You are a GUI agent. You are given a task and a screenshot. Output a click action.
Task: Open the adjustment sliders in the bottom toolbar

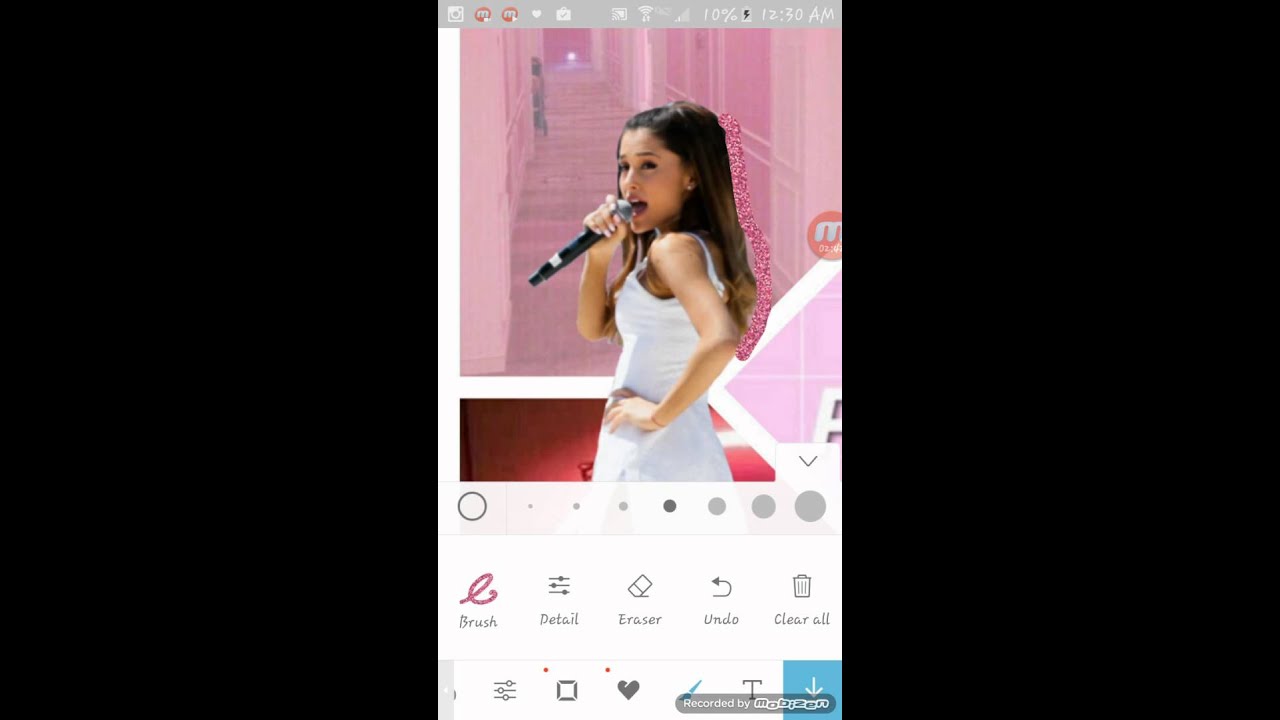(505, 690)
